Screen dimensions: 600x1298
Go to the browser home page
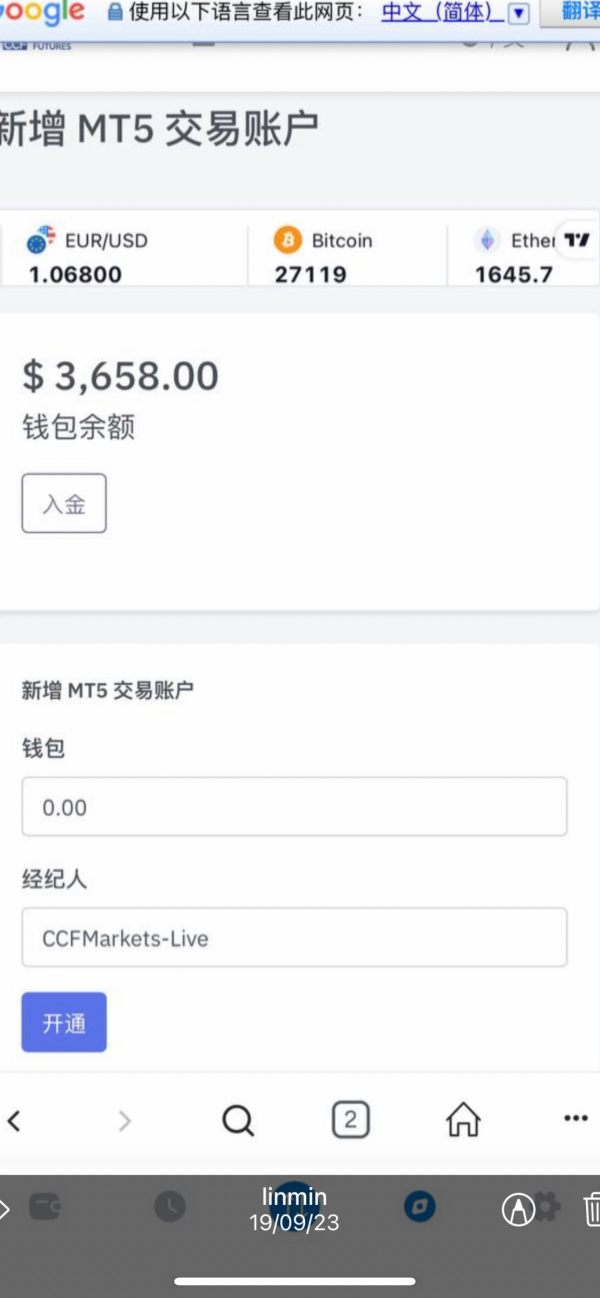tap(463, 1120)
